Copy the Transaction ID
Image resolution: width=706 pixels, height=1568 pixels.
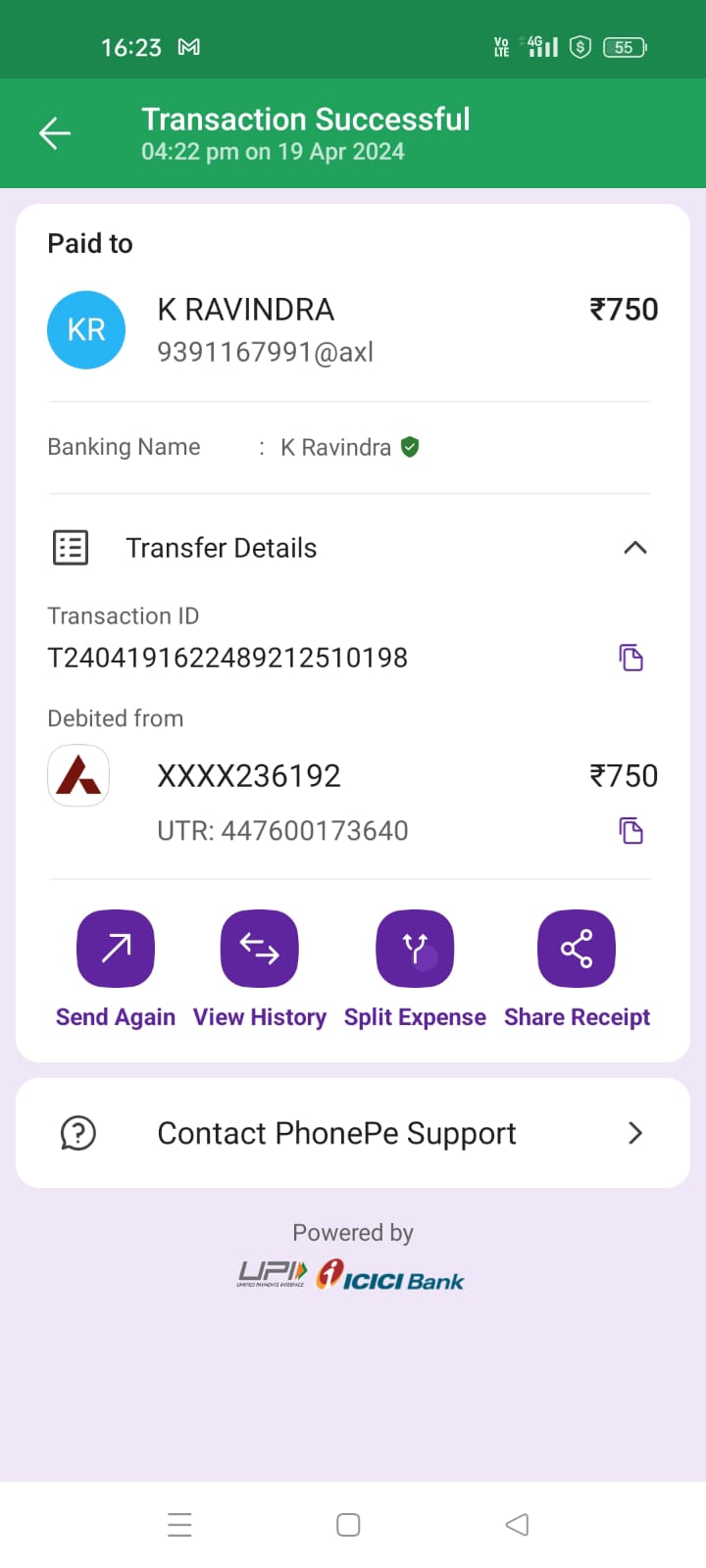tap(630, 658)
